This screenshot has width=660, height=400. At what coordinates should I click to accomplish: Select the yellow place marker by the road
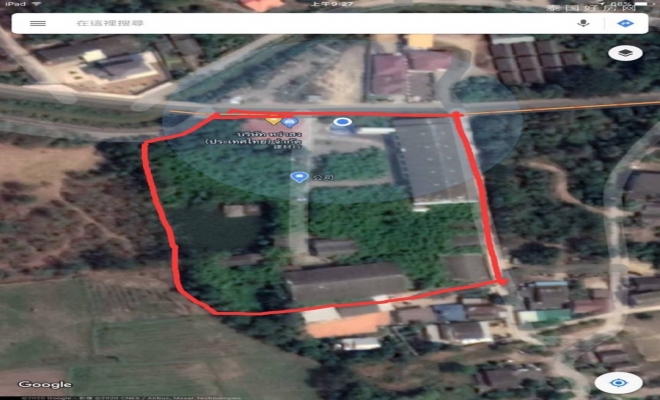pos(272,120)
